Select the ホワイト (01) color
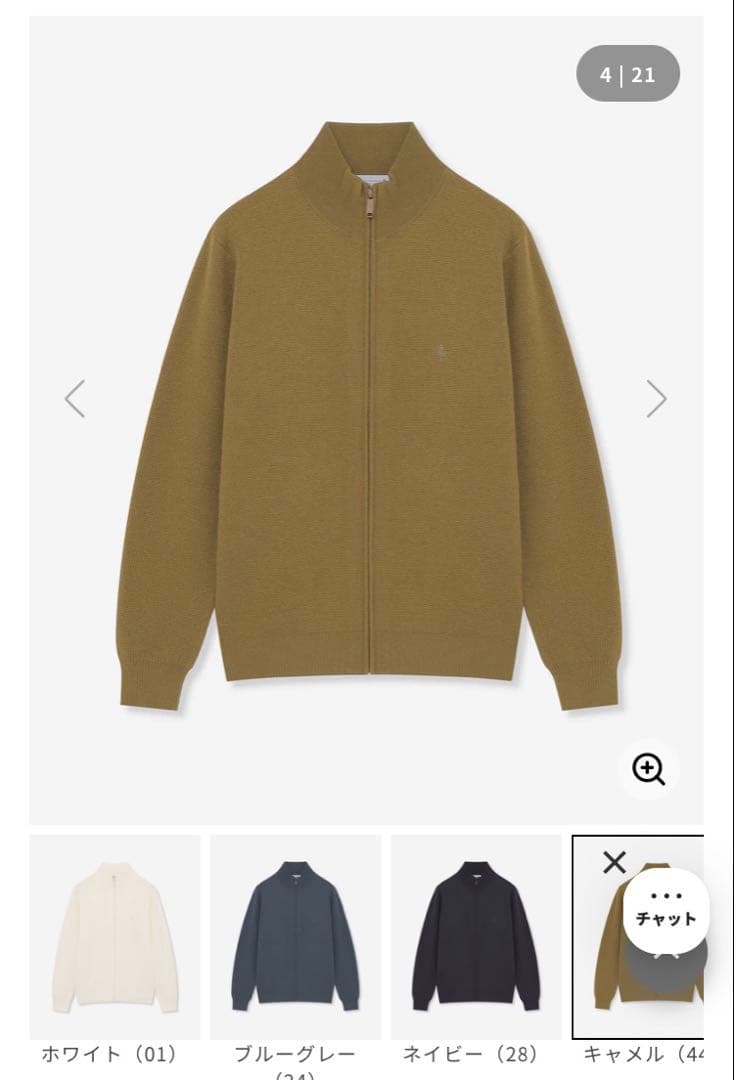 pyautogui.click(x=114, y=938)
